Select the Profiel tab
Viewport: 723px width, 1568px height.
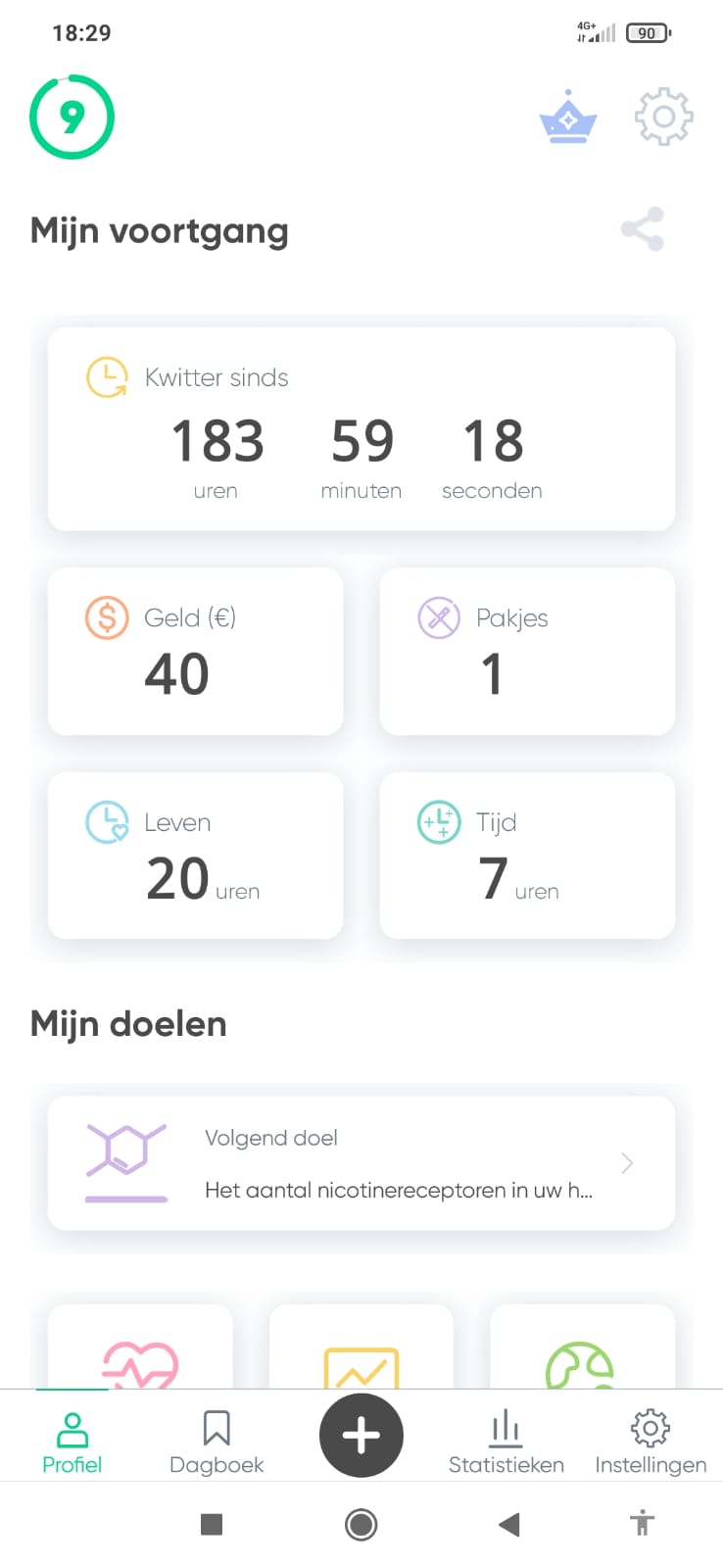click(72, 1441)
